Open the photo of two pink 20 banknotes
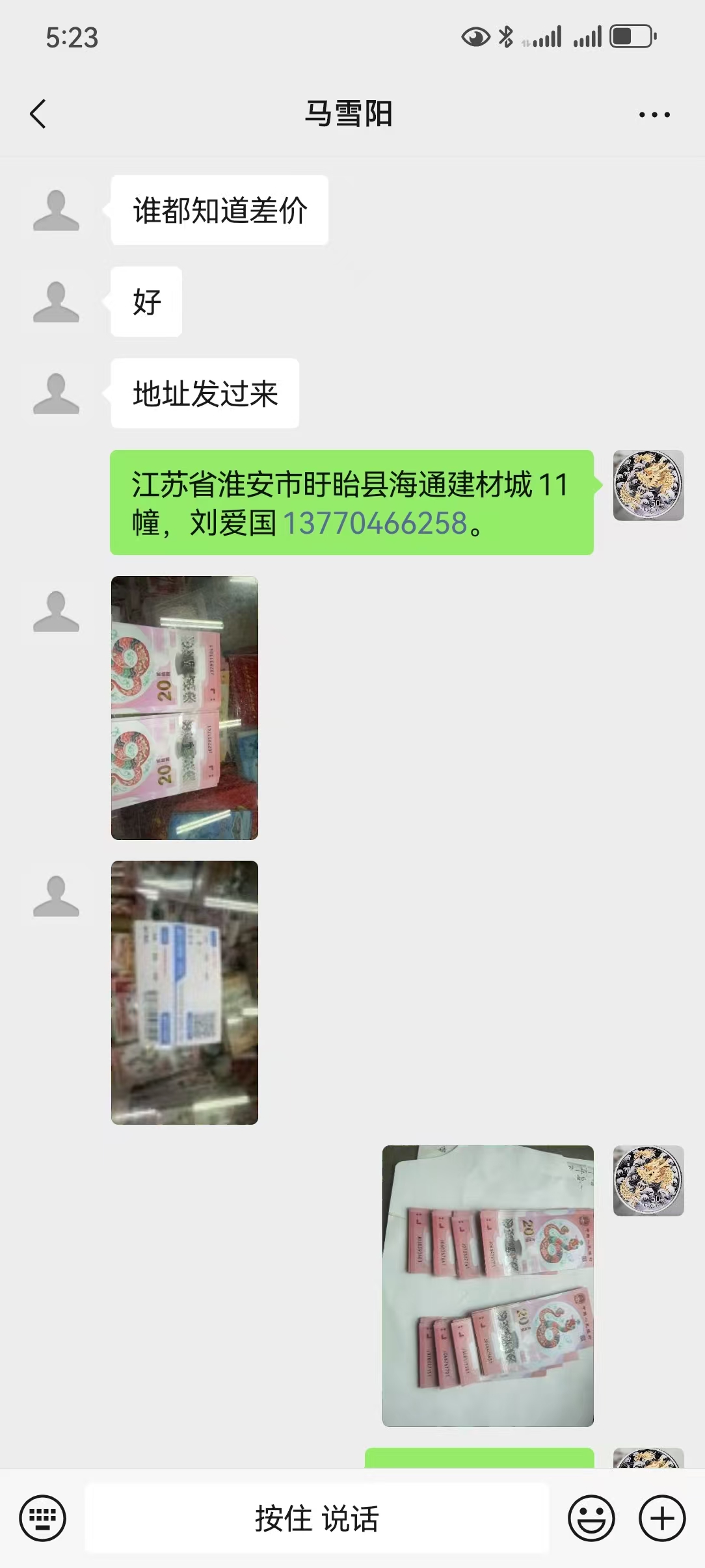The height and width of the screenshot is (1568, 705). 185,708
